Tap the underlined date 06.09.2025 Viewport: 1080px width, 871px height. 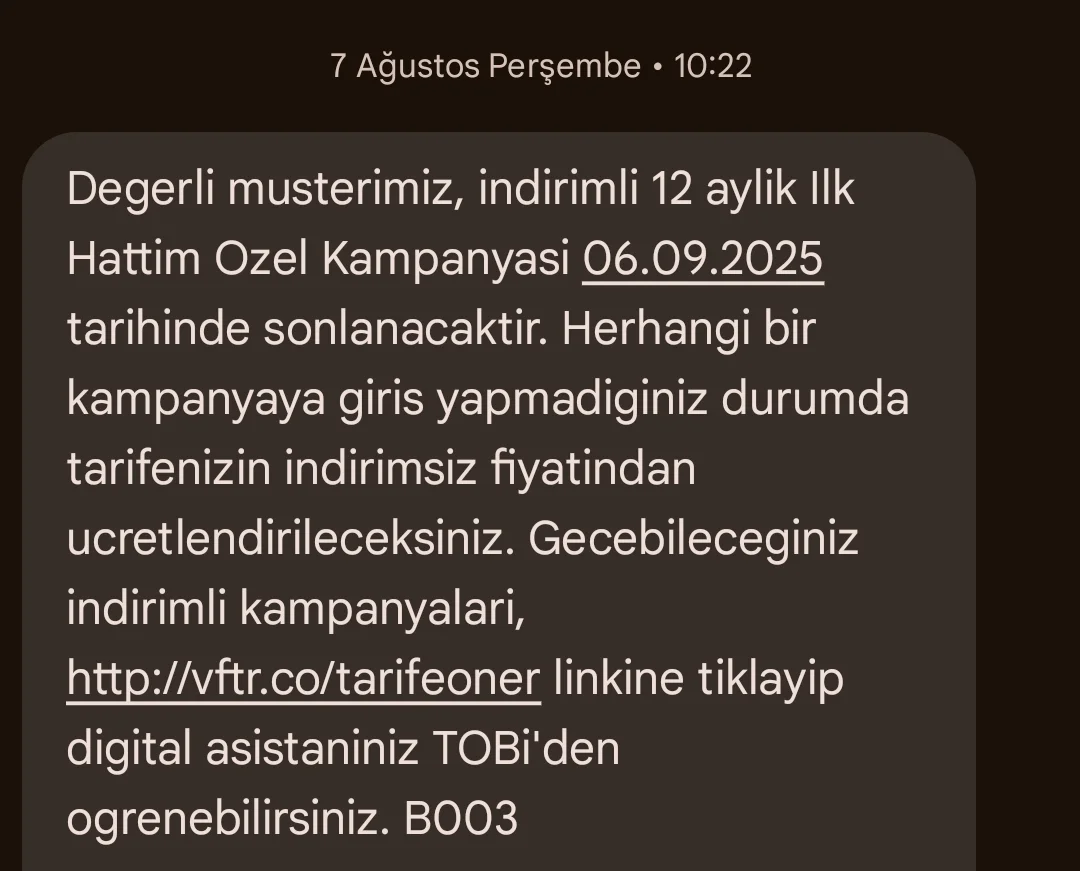click(703, 260)
